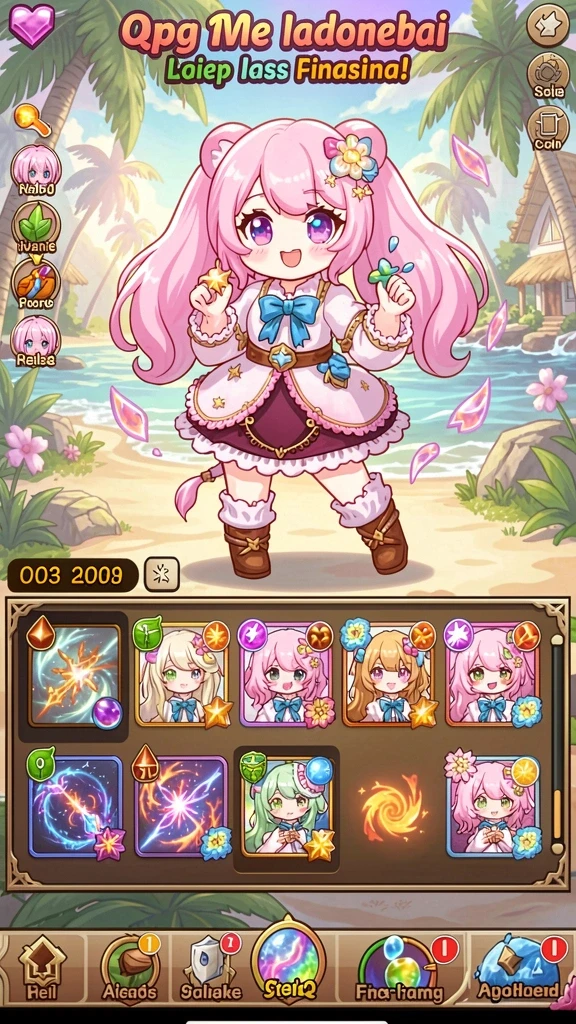Select the orange-haired character card
The height and width of the screenshot is (1024, 576).
389,675
